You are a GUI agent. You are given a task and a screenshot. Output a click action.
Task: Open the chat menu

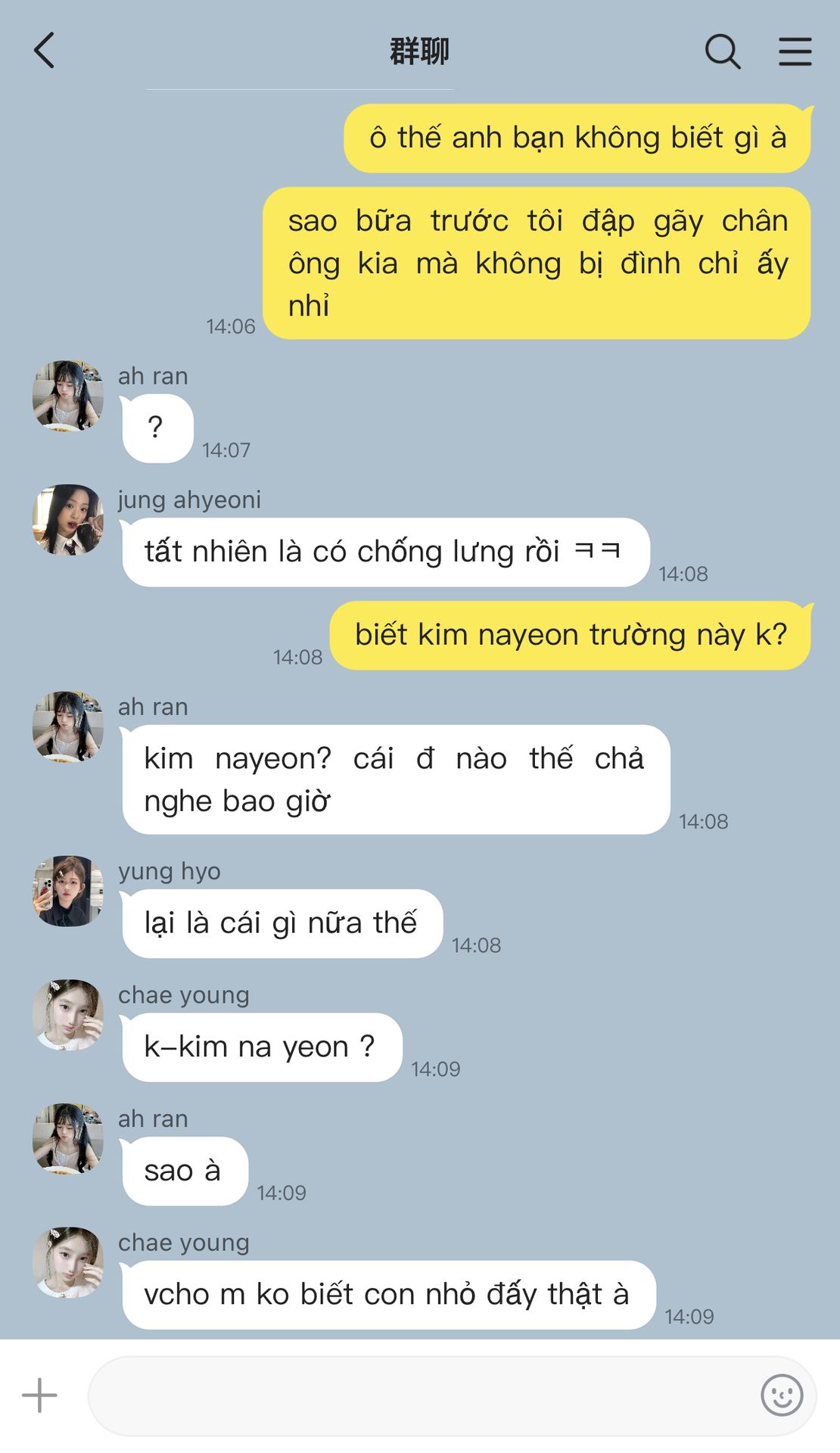pos(795,51)
